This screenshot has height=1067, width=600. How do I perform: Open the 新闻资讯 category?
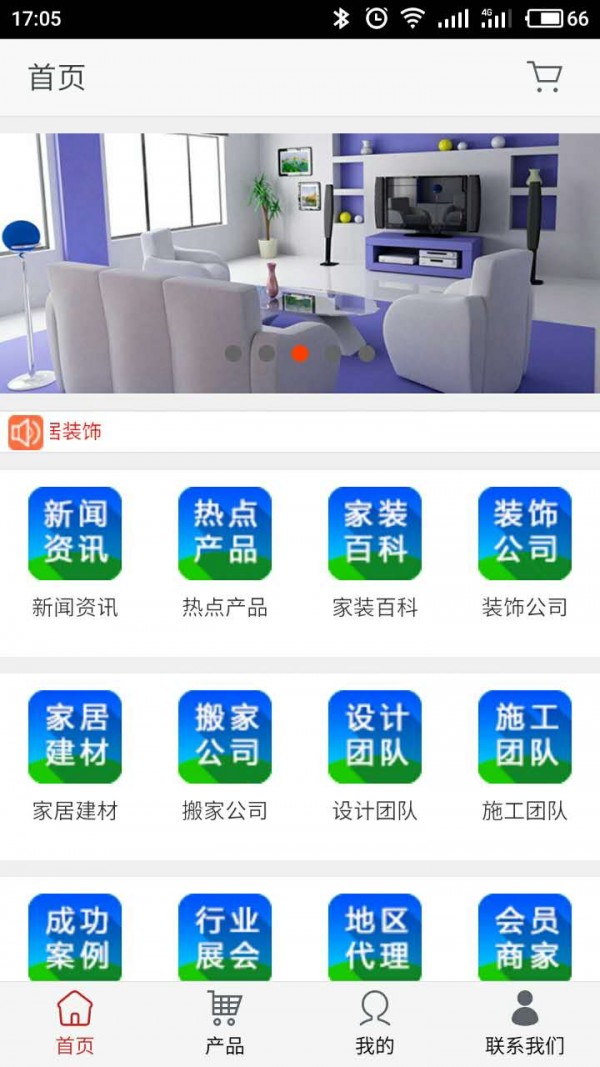(x=75, y=552)
